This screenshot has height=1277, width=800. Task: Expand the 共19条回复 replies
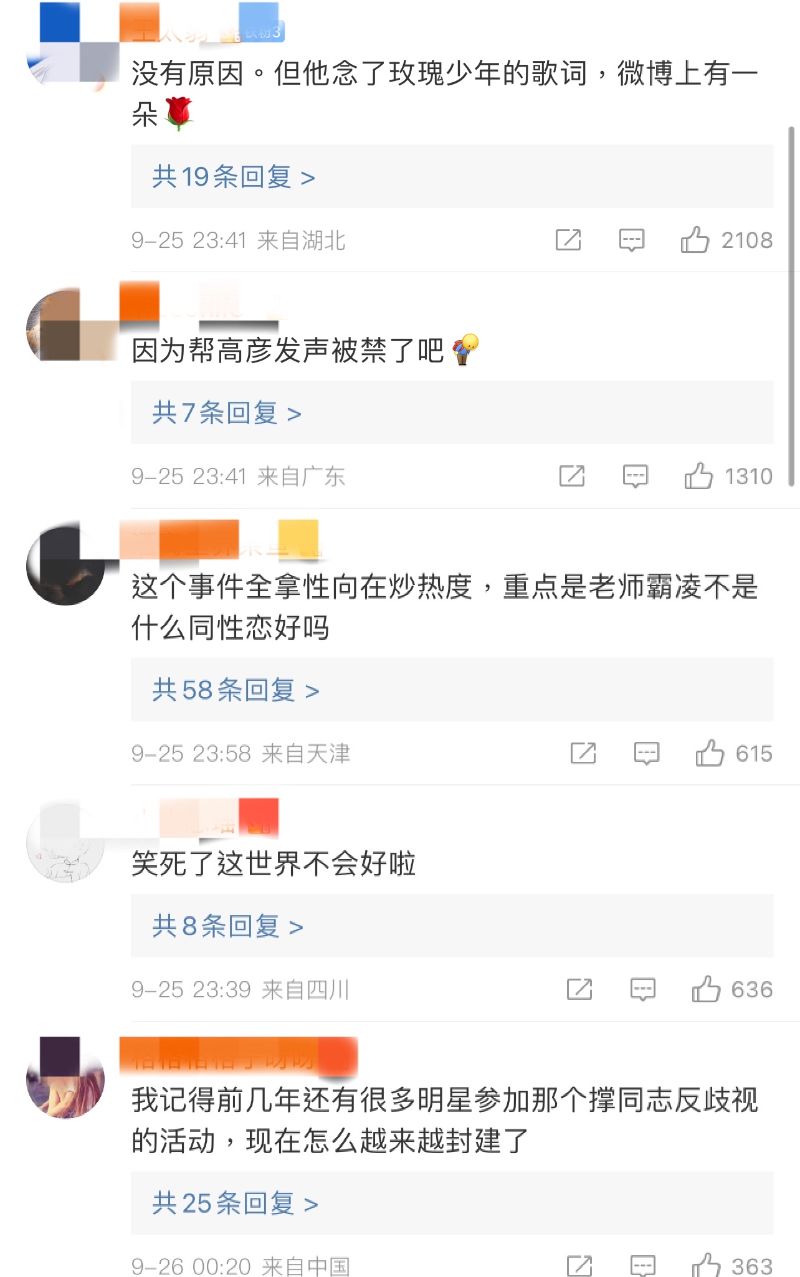tap(234, 177)
